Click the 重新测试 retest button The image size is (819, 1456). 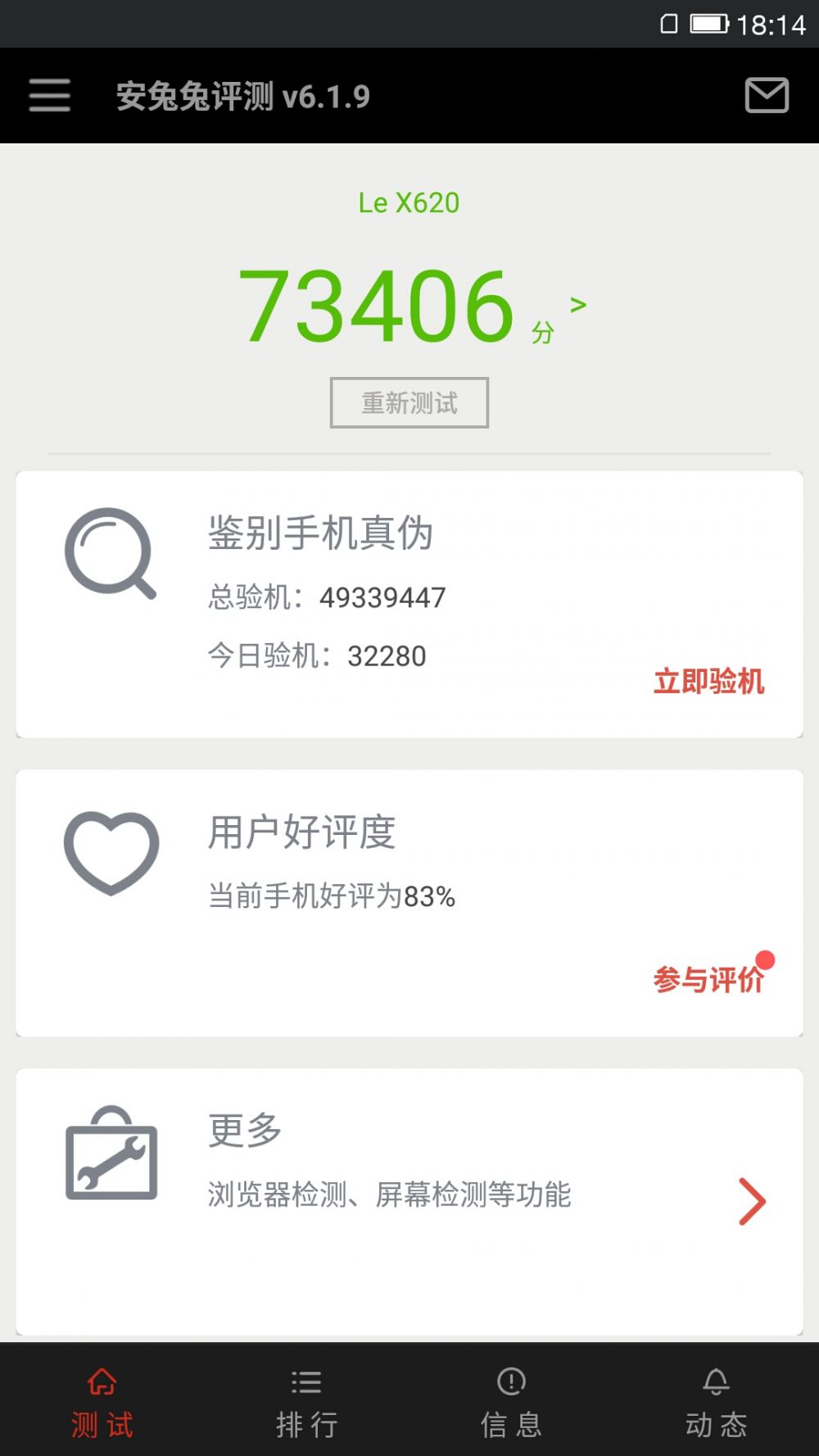[409, 402]
